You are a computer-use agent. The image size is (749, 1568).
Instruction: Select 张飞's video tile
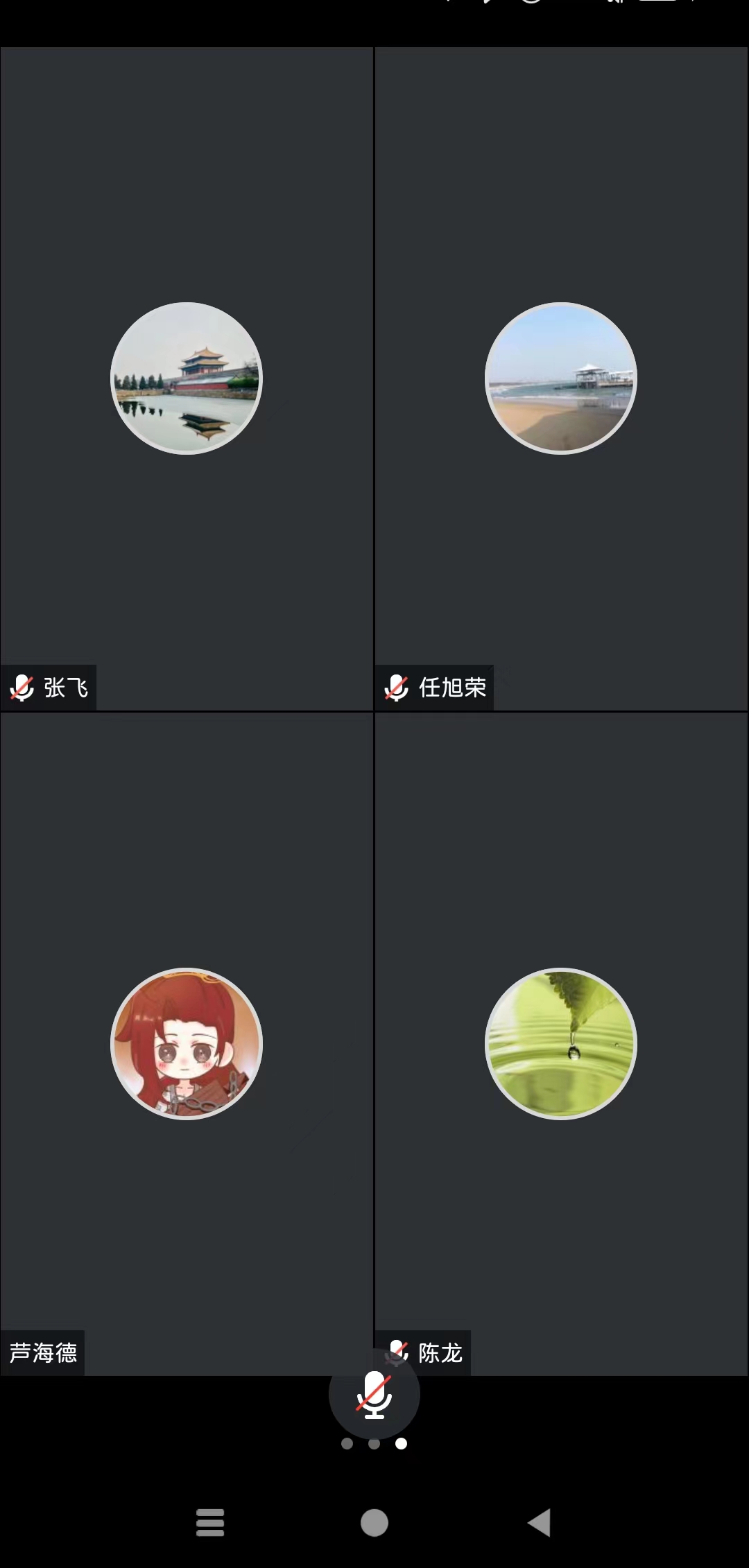click(187, 378)
